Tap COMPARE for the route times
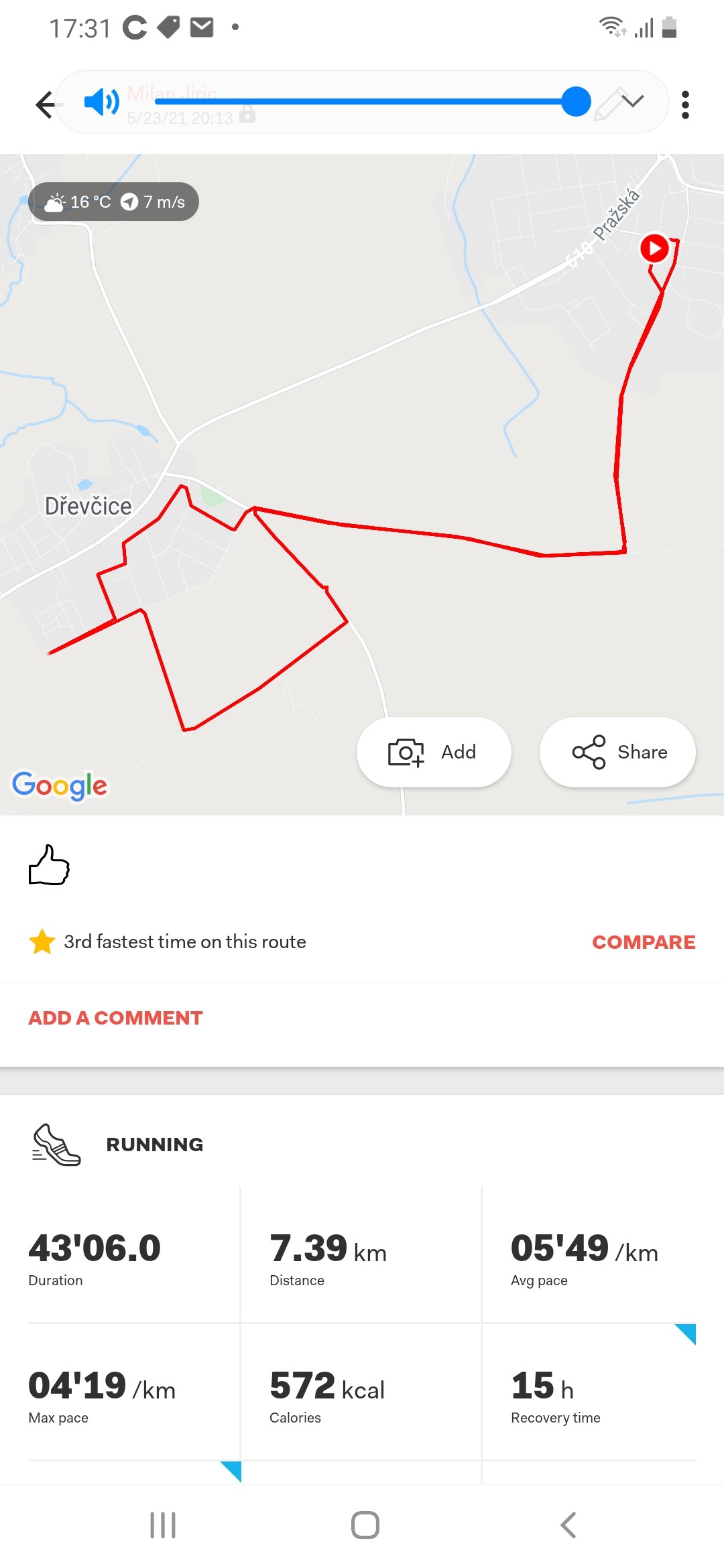Image resolution: width=724 pixels, height=1568 pixels. tap(644, 942)
